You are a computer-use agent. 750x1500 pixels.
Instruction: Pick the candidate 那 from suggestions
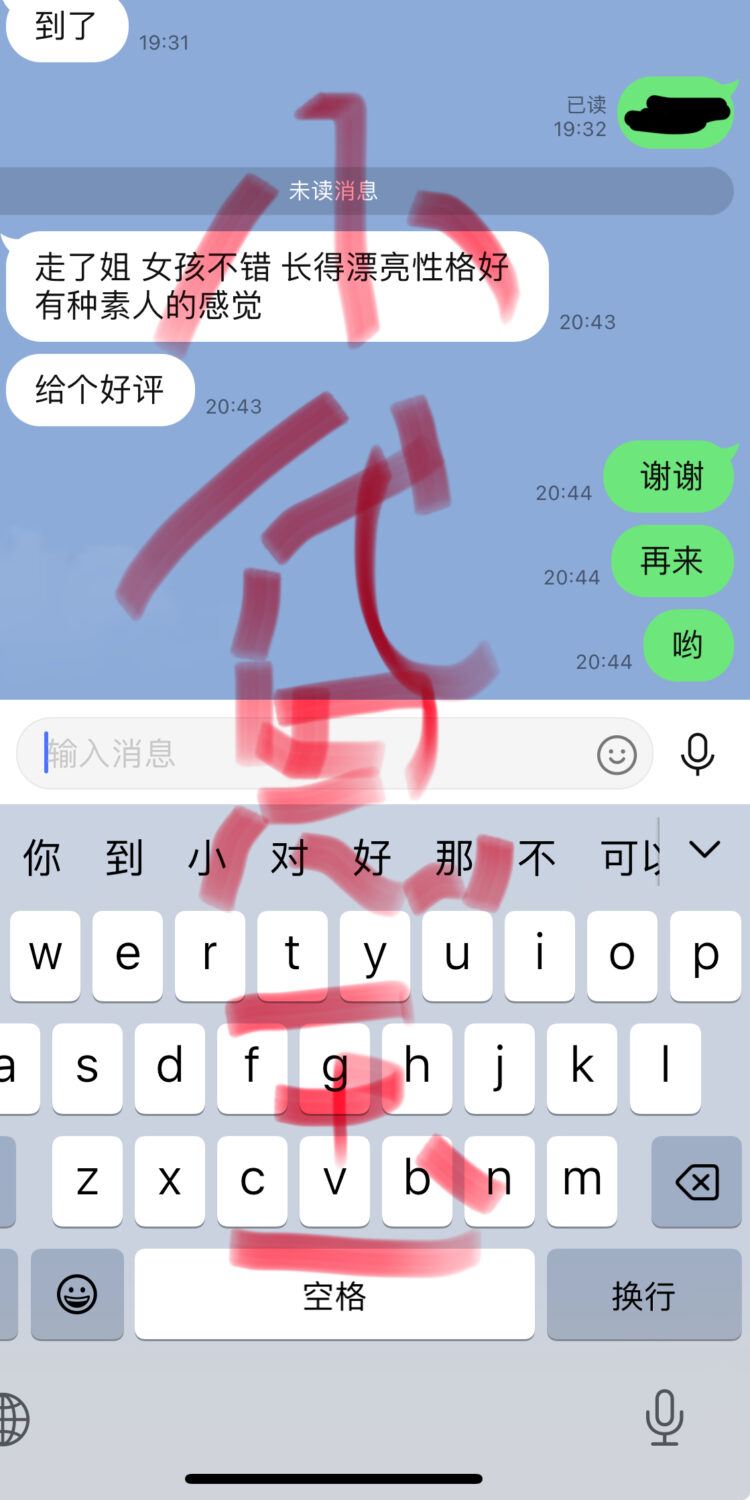tap(454, 858)
